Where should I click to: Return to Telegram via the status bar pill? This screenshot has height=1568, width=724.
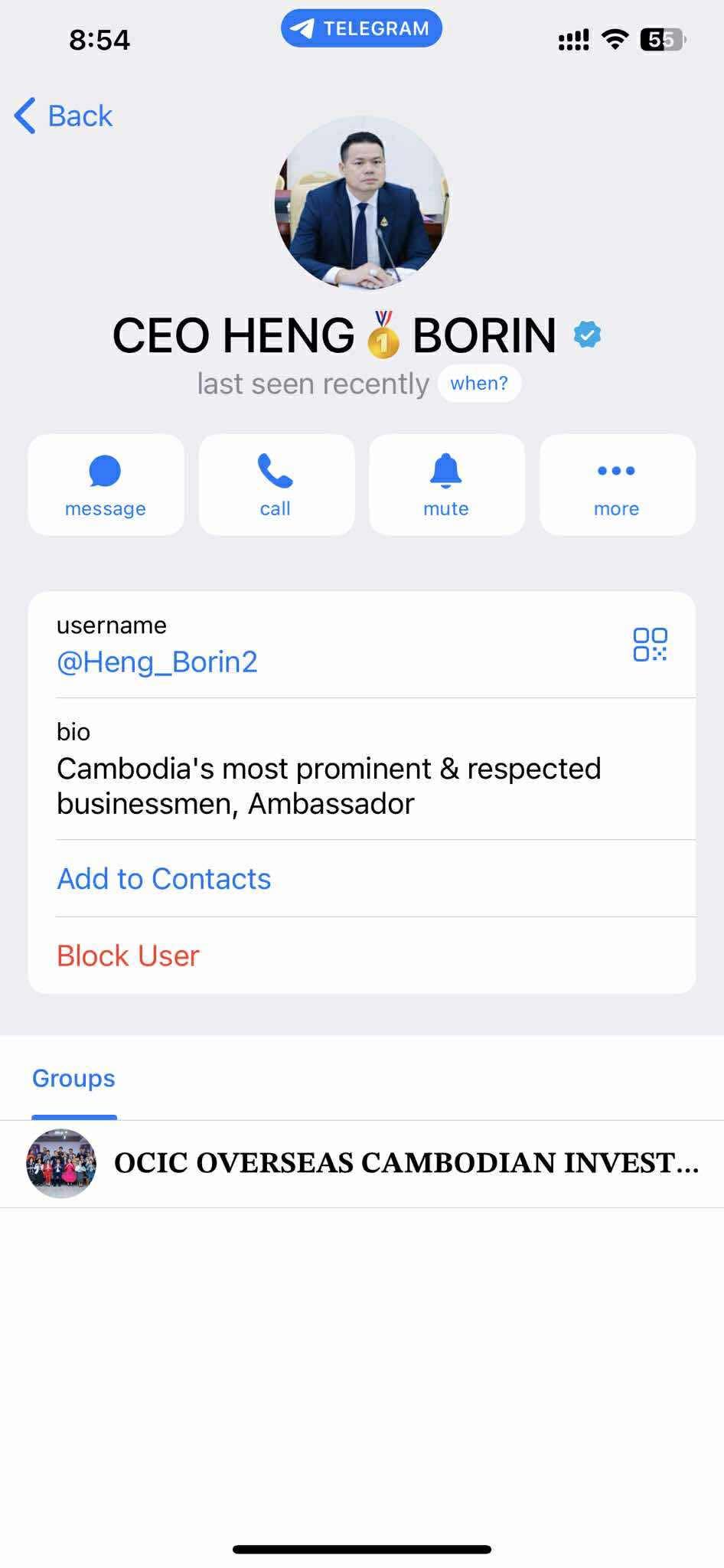pyautogui.click(x=361, y=28)
